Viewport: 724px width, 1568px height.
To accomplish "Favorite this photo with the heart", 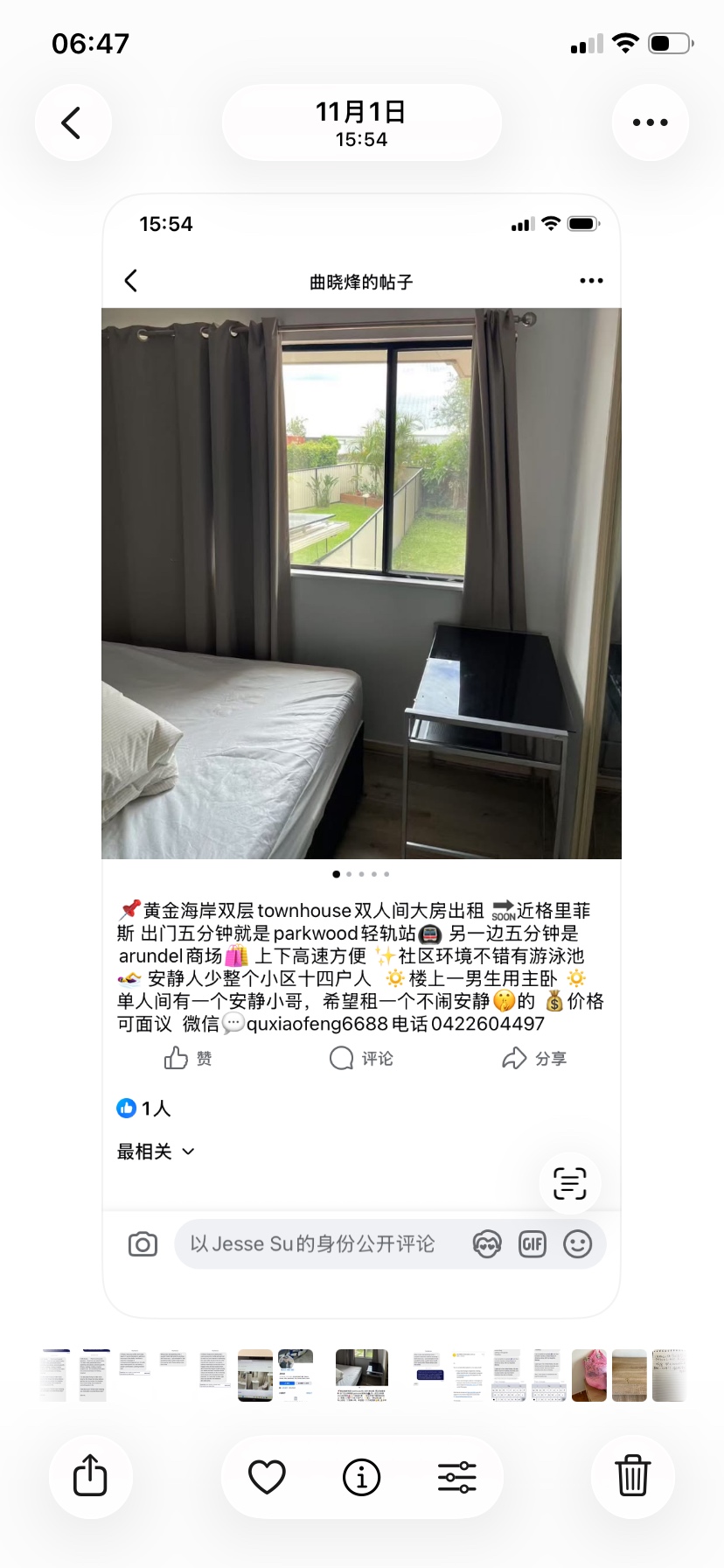I will pos(267,1477).
